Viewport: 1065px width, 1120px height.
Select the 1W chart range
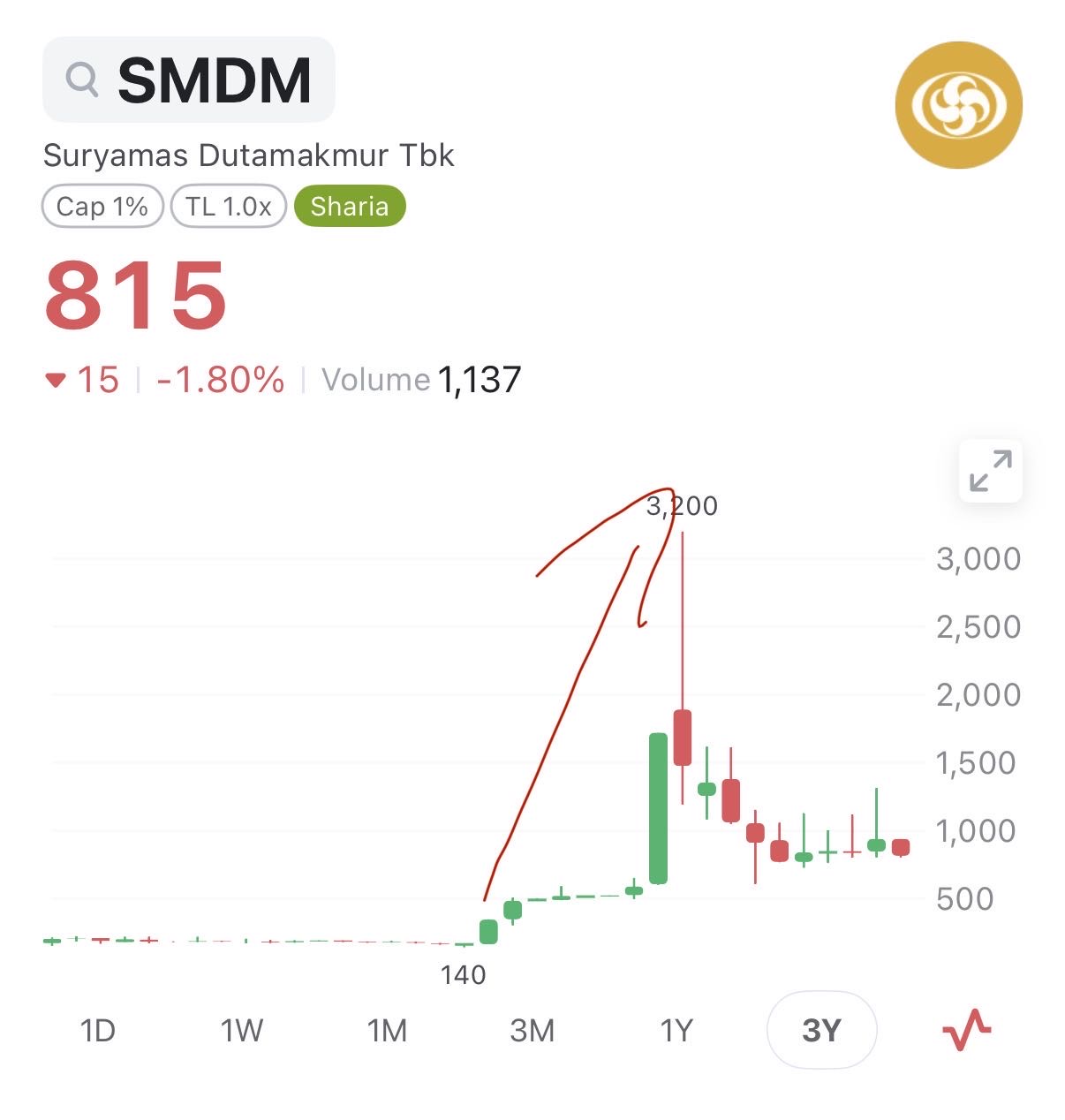[242, 1030]
